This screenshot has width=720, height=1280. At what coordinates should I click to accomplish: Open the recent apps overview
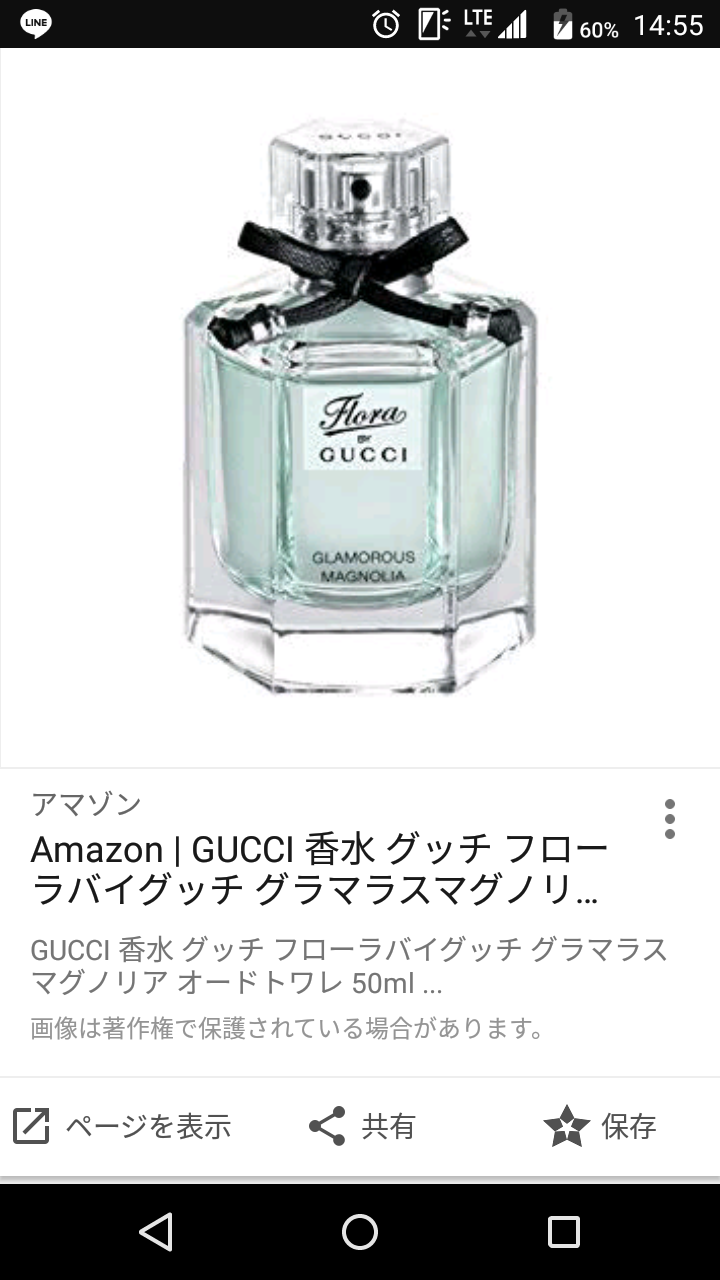point(564,1232)
